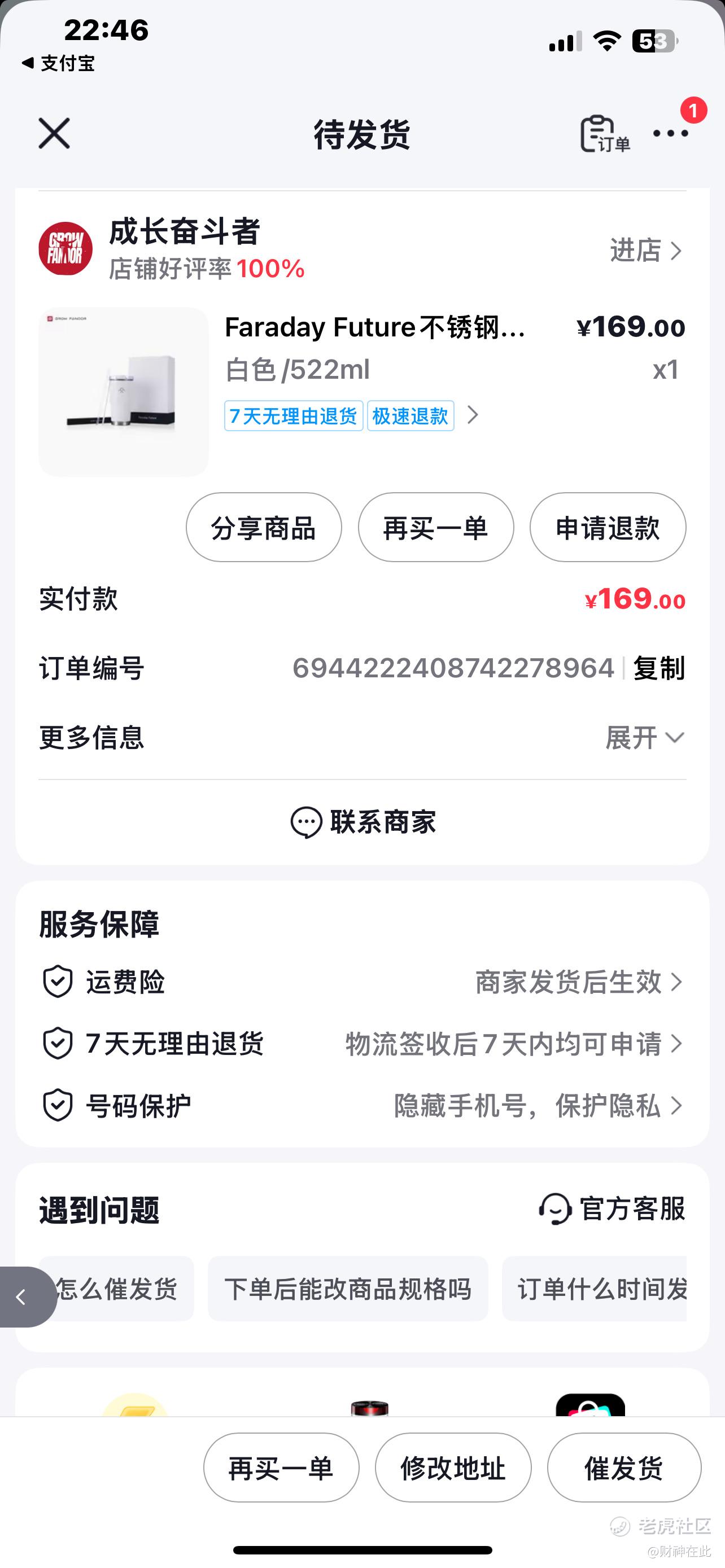
Task: Open the Faraday Future product thumbnail
Action: coord(124,392)
